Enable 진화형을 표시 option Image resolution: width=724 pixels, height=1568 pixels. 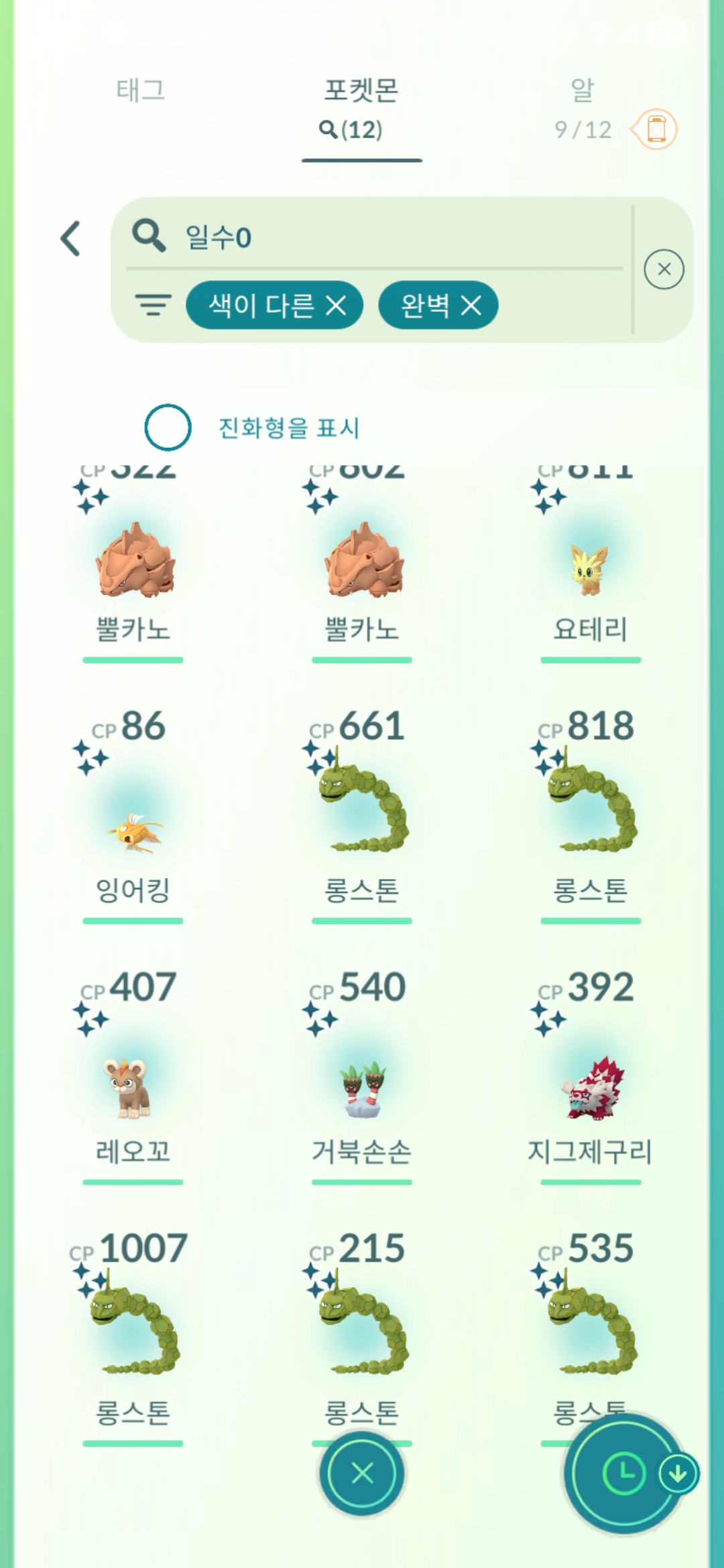click(168, 428)
